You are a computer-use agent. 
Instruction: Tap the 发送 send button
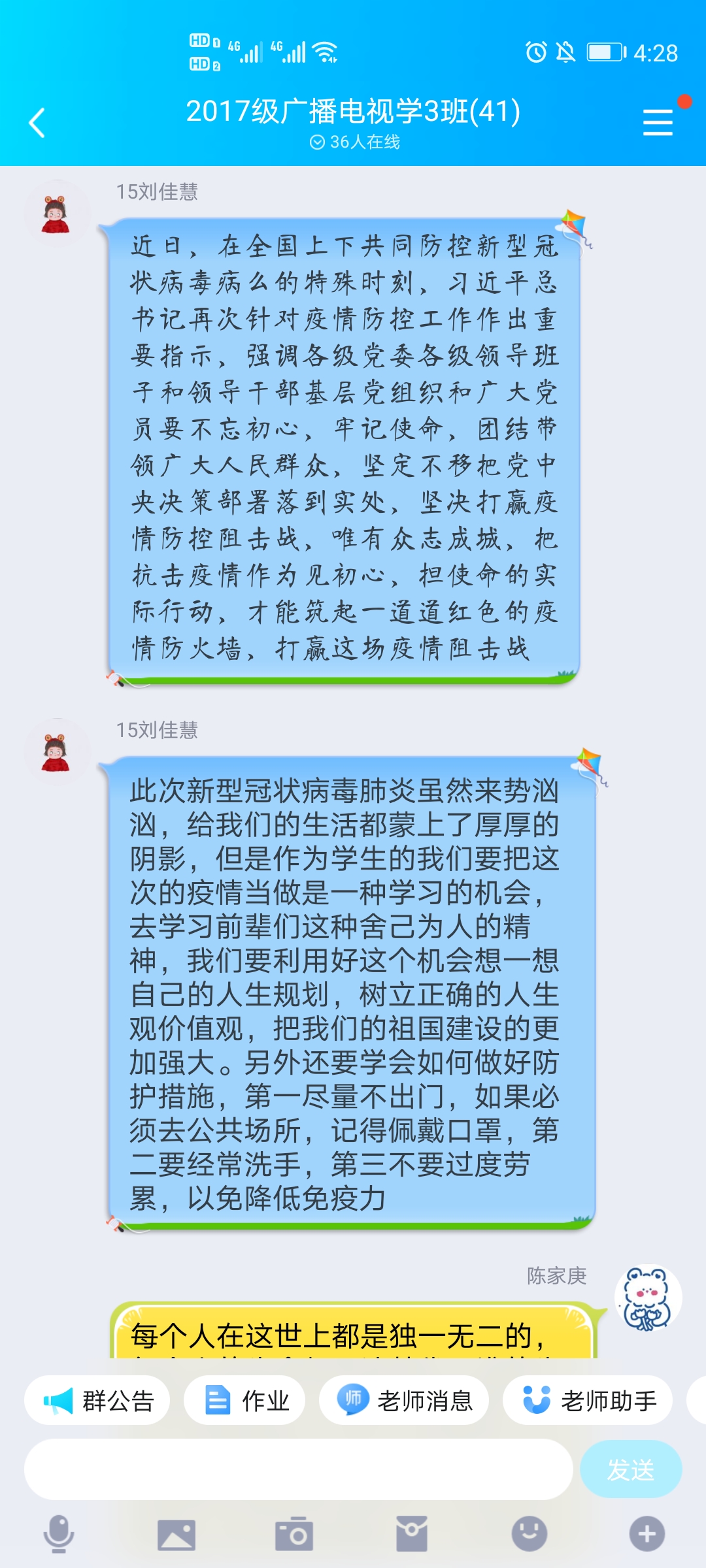630,1470
